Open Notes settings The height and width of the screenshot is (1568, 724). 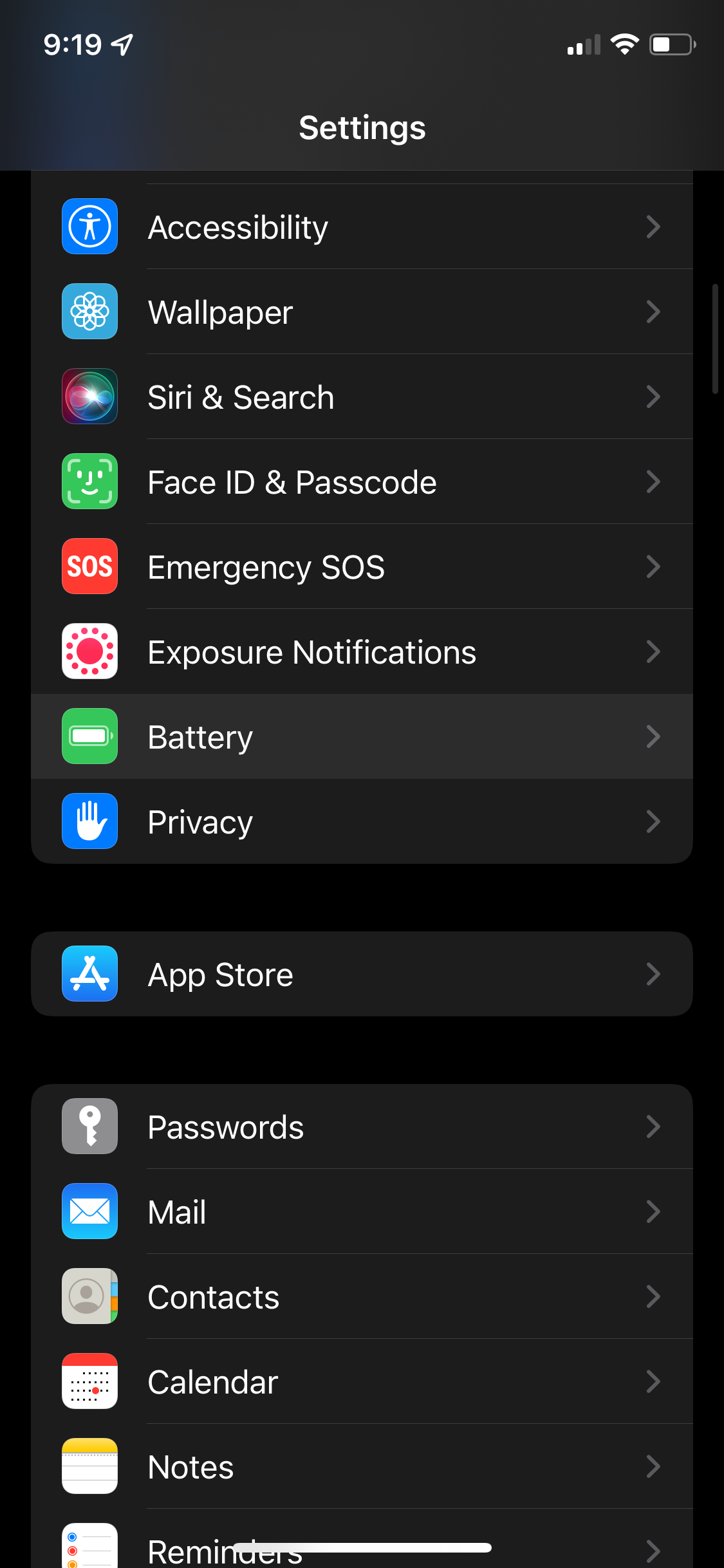(x=362, y=1466)
